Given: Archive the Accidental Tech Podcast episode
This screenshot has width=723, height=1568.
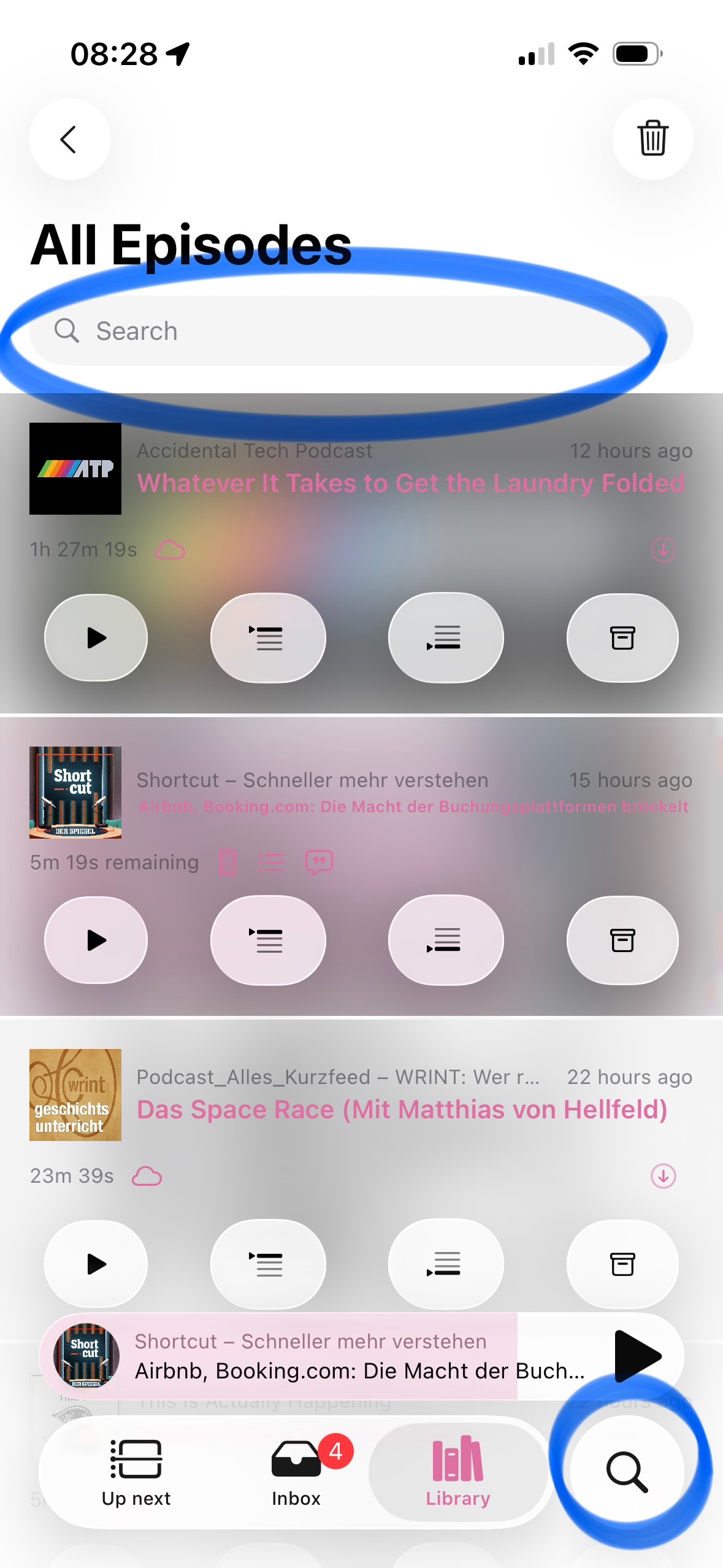Looking at the screenshot, I should pyautogui.click(x=622, y=638).
